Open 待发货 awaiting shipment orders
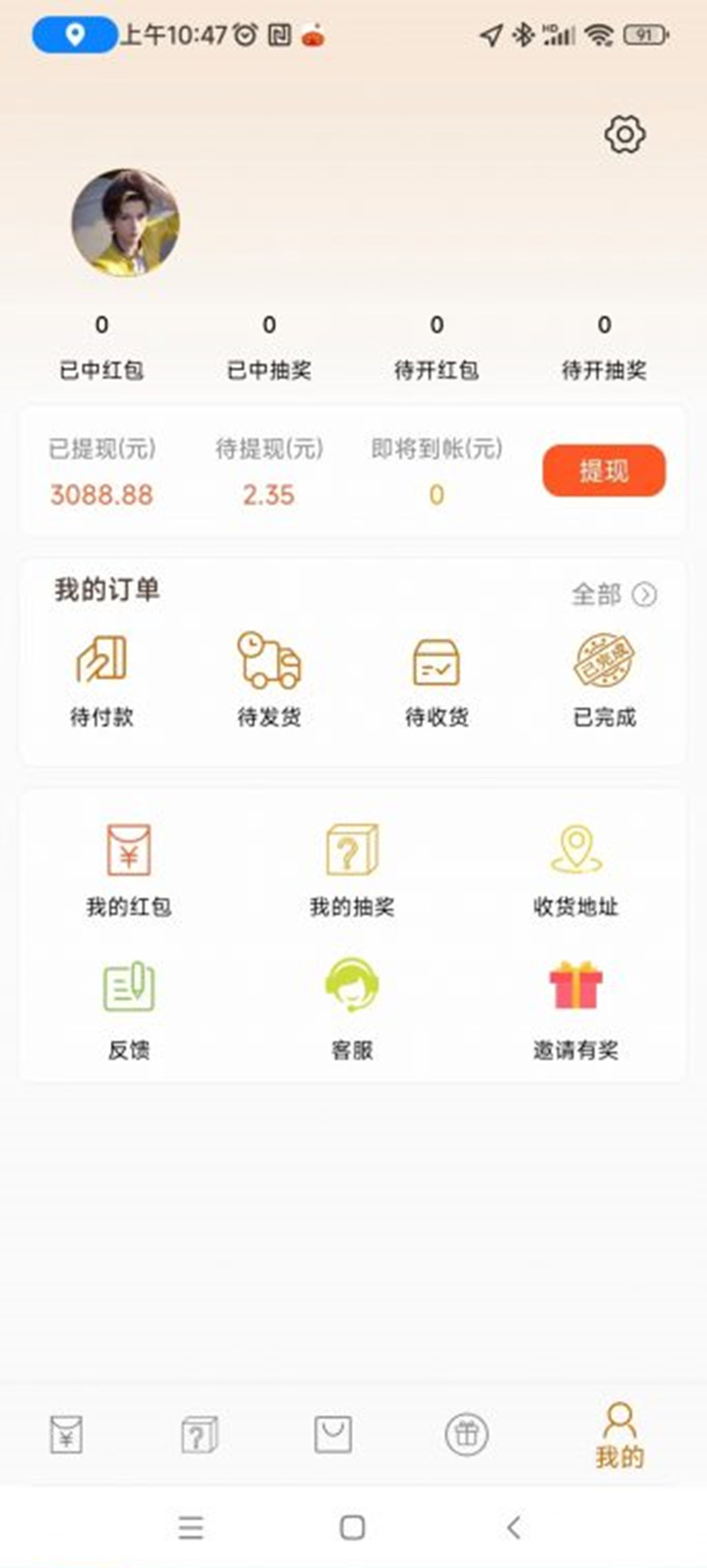This screenshot has height=1568, width=707. [x=269, y=678]
